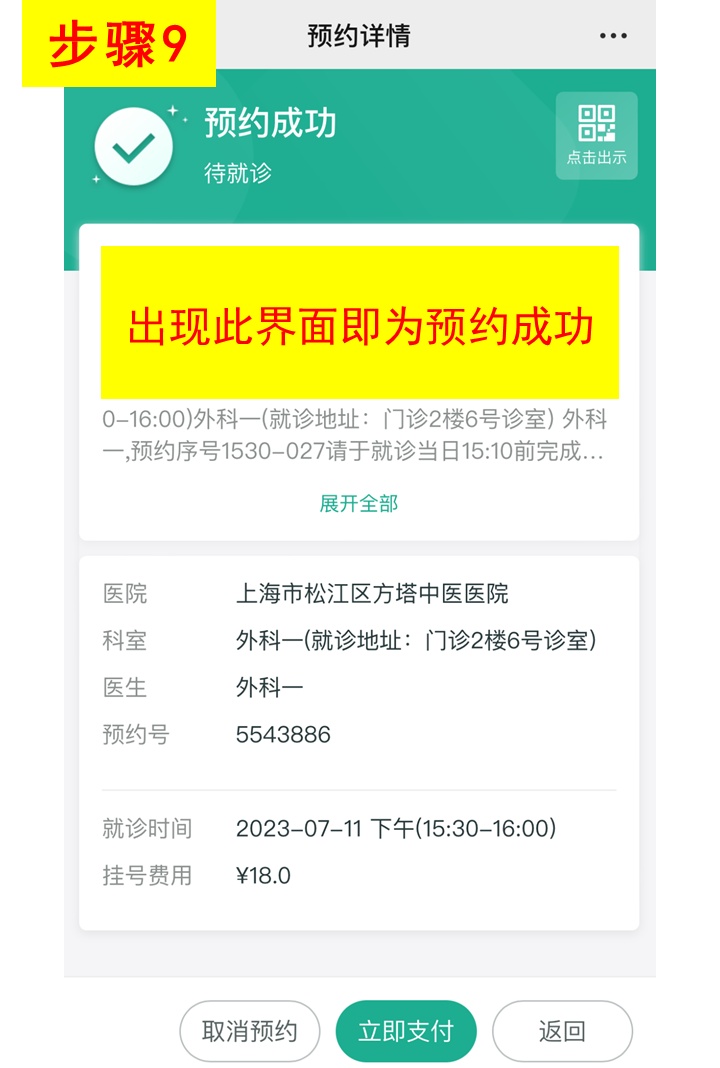Pay now using 立即支付
720x1068 pixels.
click(406, 1031)
